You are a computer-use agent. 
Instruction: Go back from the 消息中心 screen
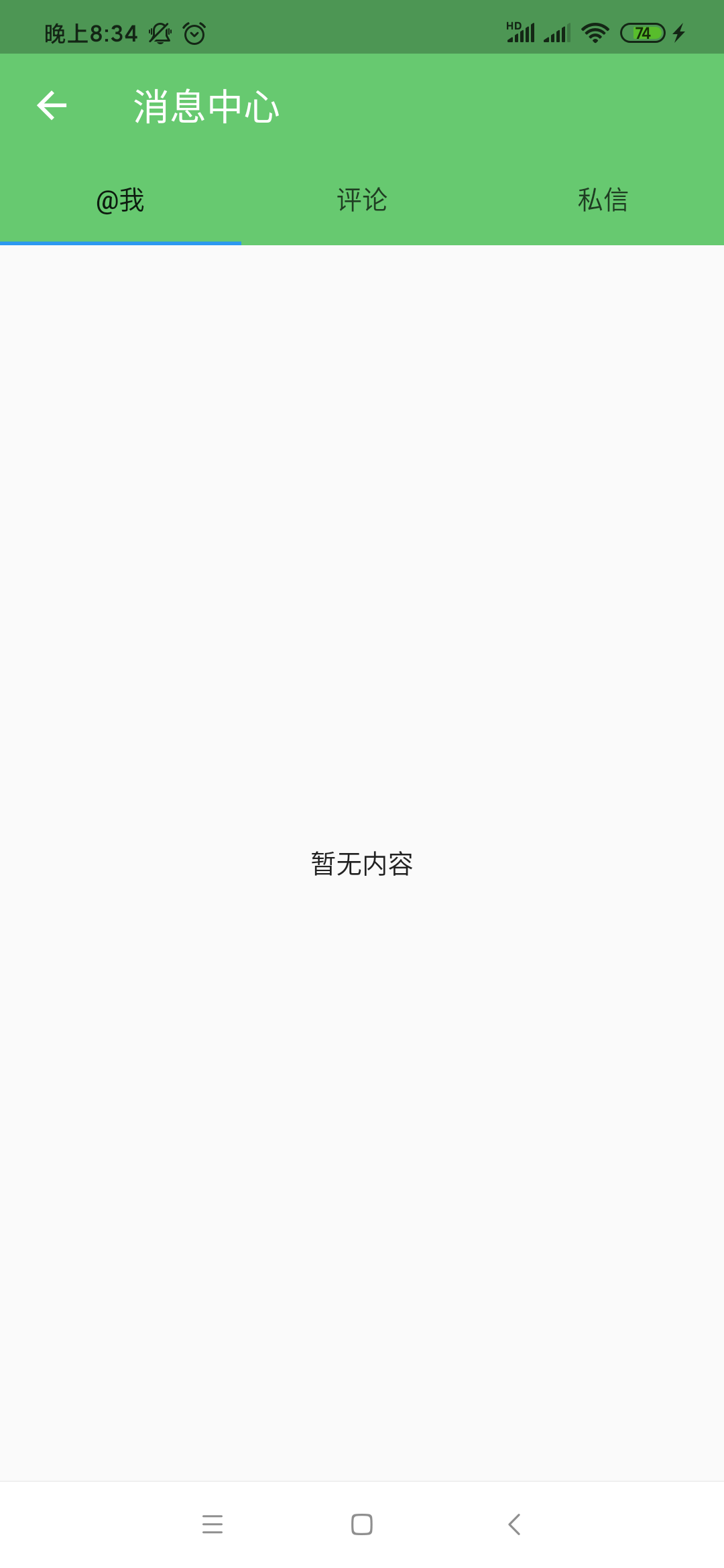coord(52,106)
